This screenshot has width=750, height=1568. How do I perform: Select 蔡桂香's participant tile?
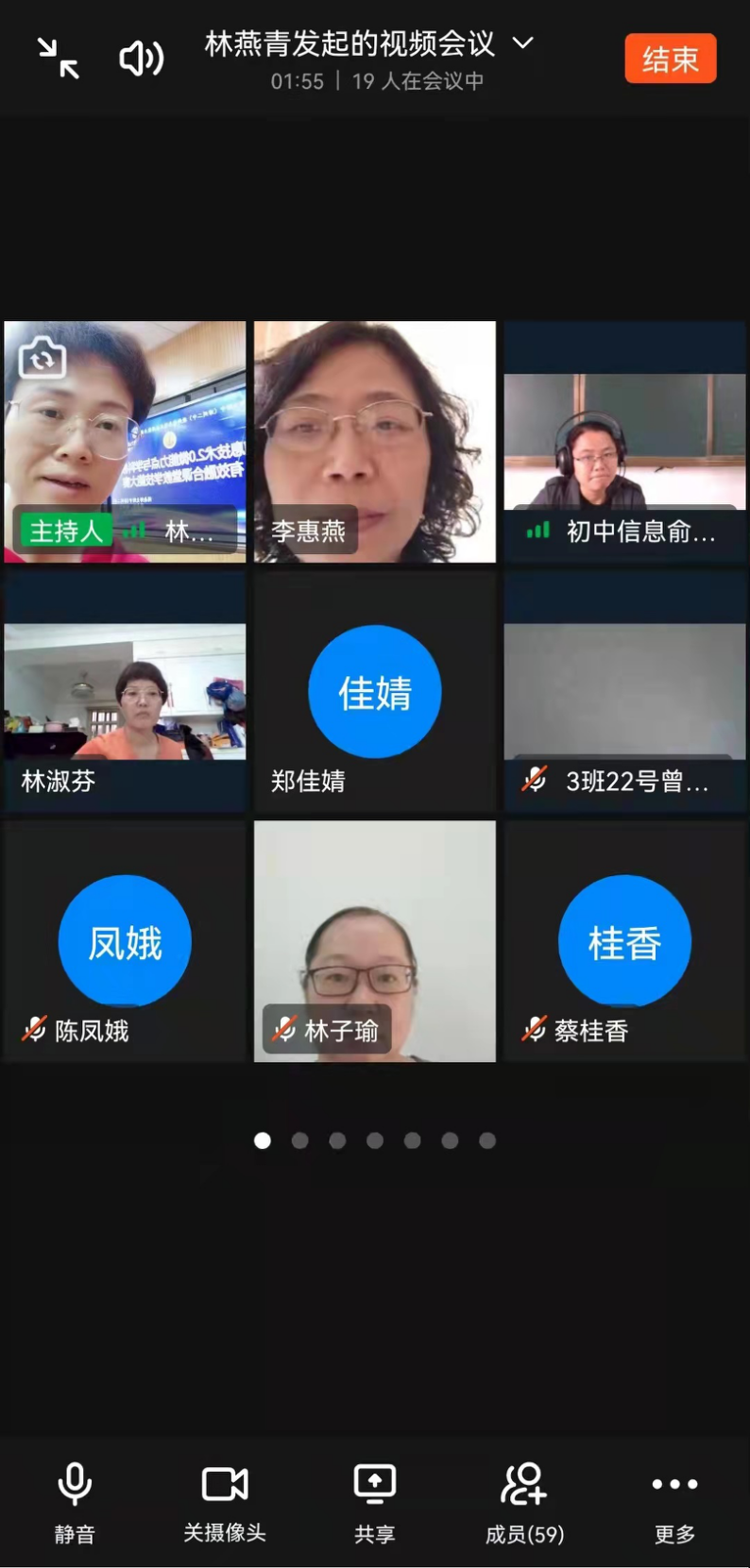coord(624,941)
